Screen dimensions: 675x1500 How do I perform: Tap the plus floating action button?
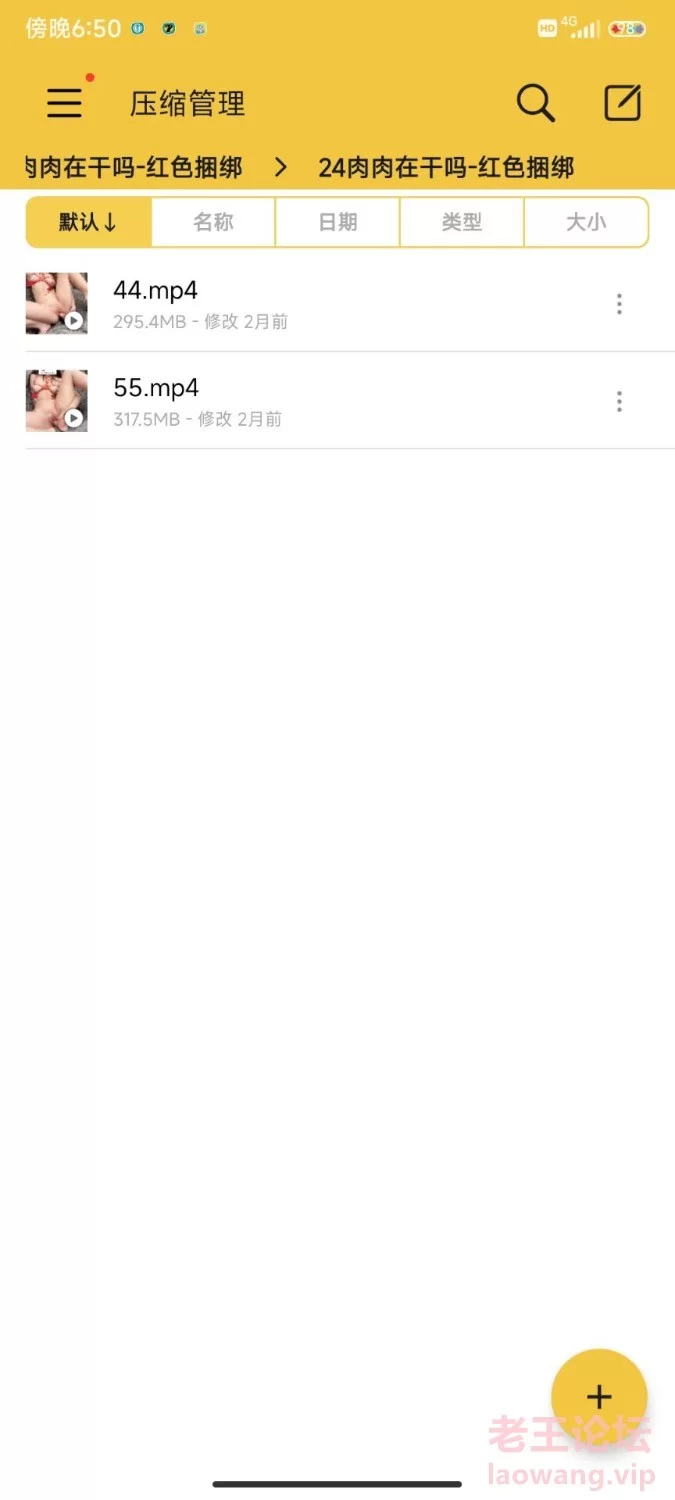[599, 1396]
